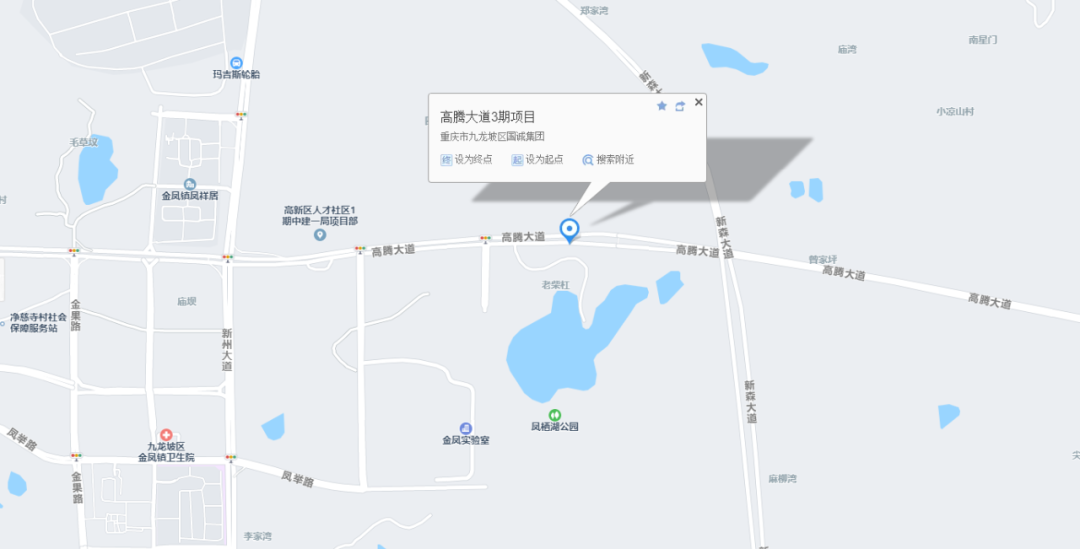Open the 金凤实验室 map marker

coord(465,428)
